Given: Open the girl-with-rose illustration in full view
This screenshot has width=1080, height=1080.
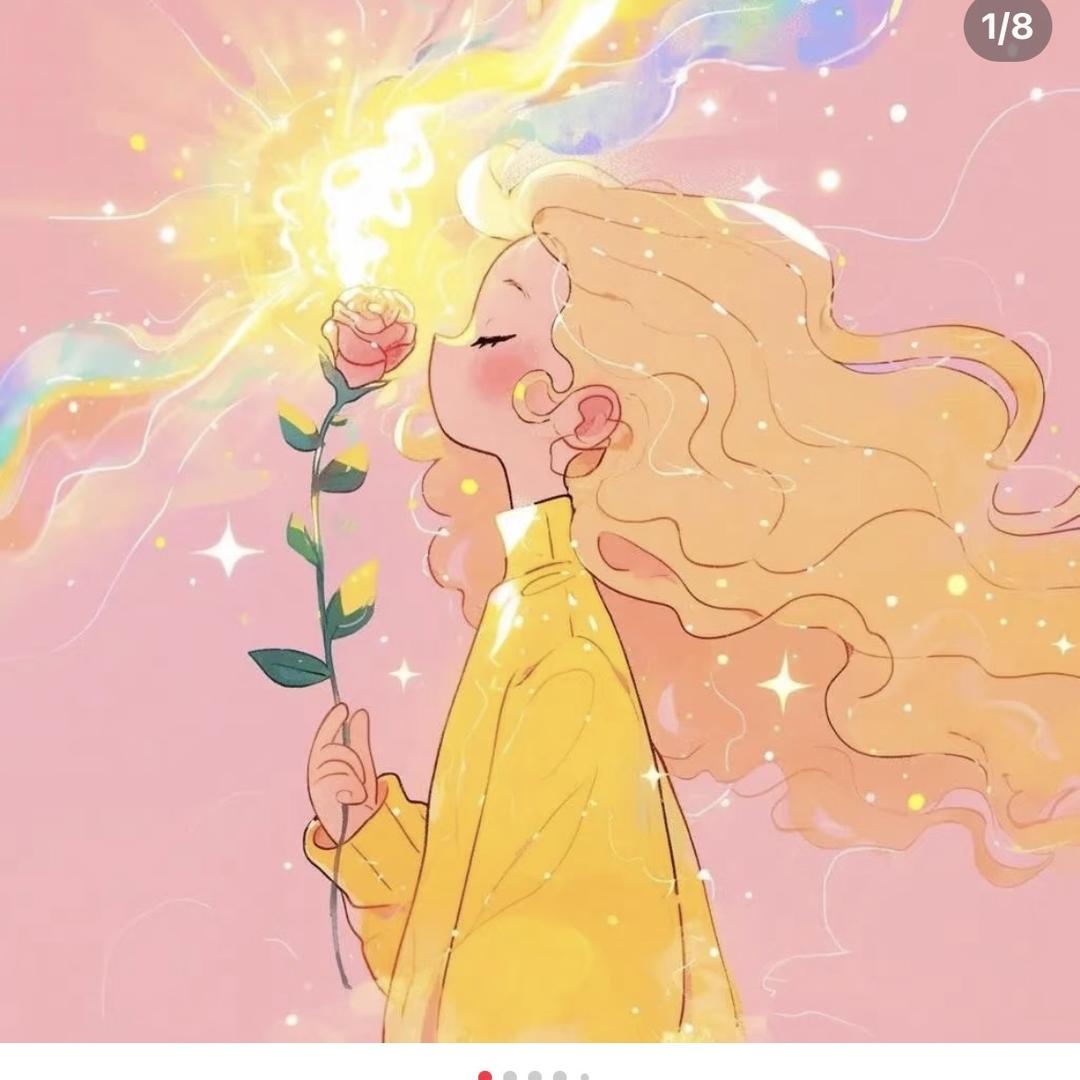Looking at the screenshot, I should 540,520.
